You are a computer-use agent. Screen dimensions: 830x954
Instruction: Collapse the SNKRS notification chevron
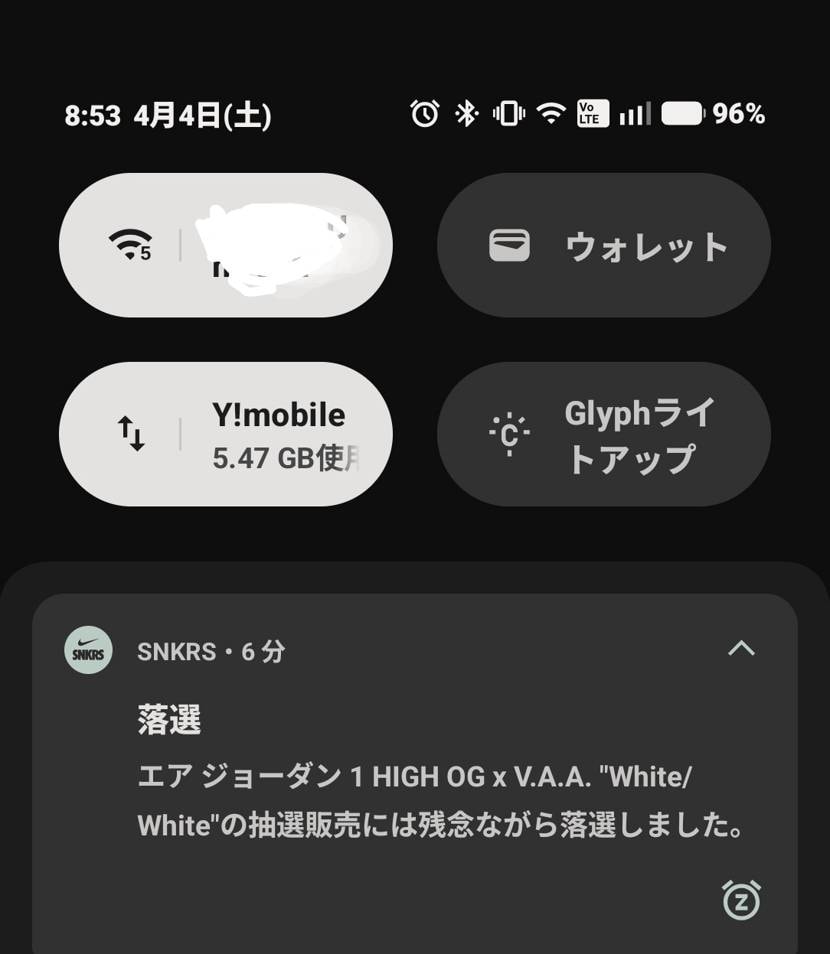tap(741, 648)
